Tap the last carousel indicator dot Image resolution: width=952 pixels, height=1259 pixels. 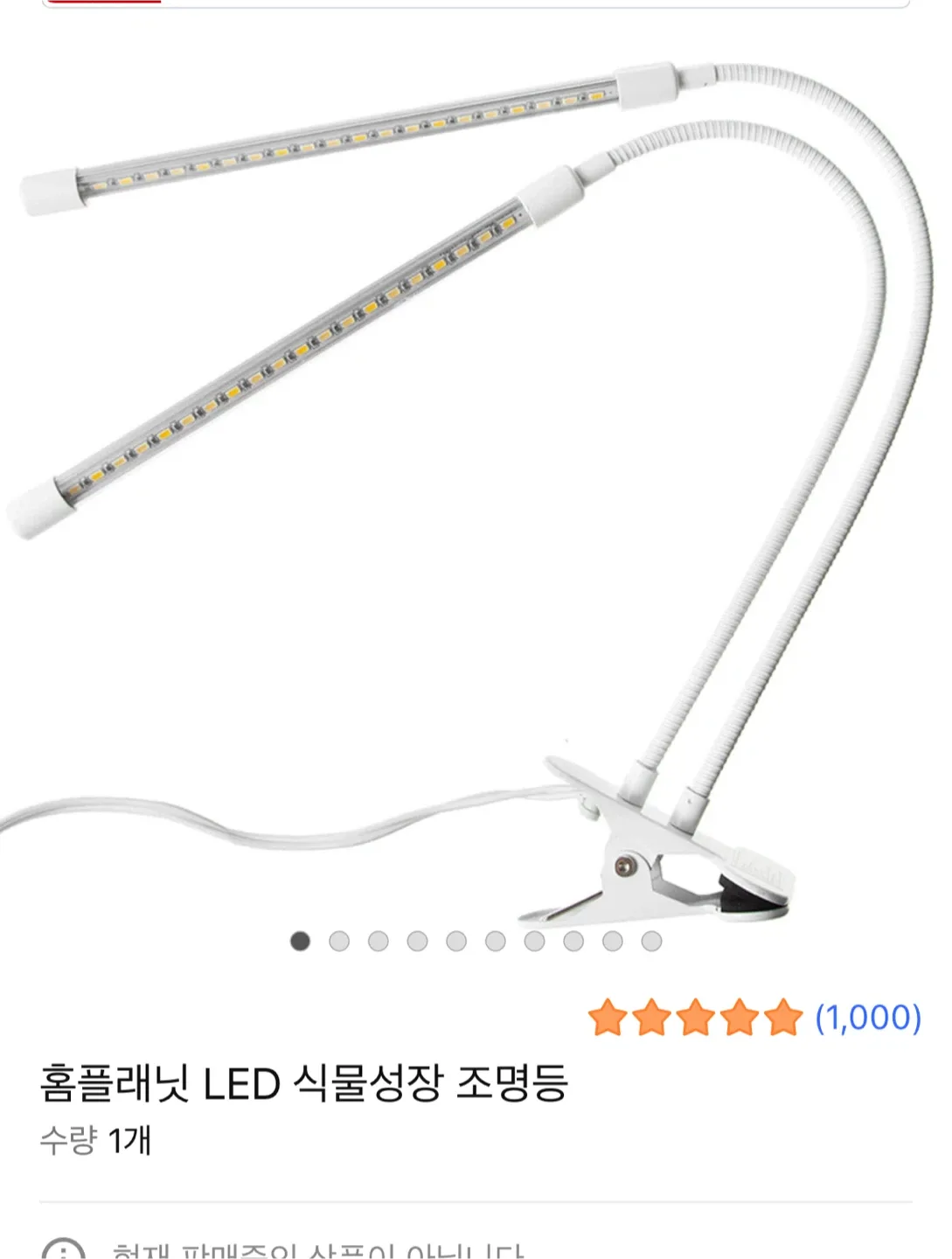[x=650, y=942]
